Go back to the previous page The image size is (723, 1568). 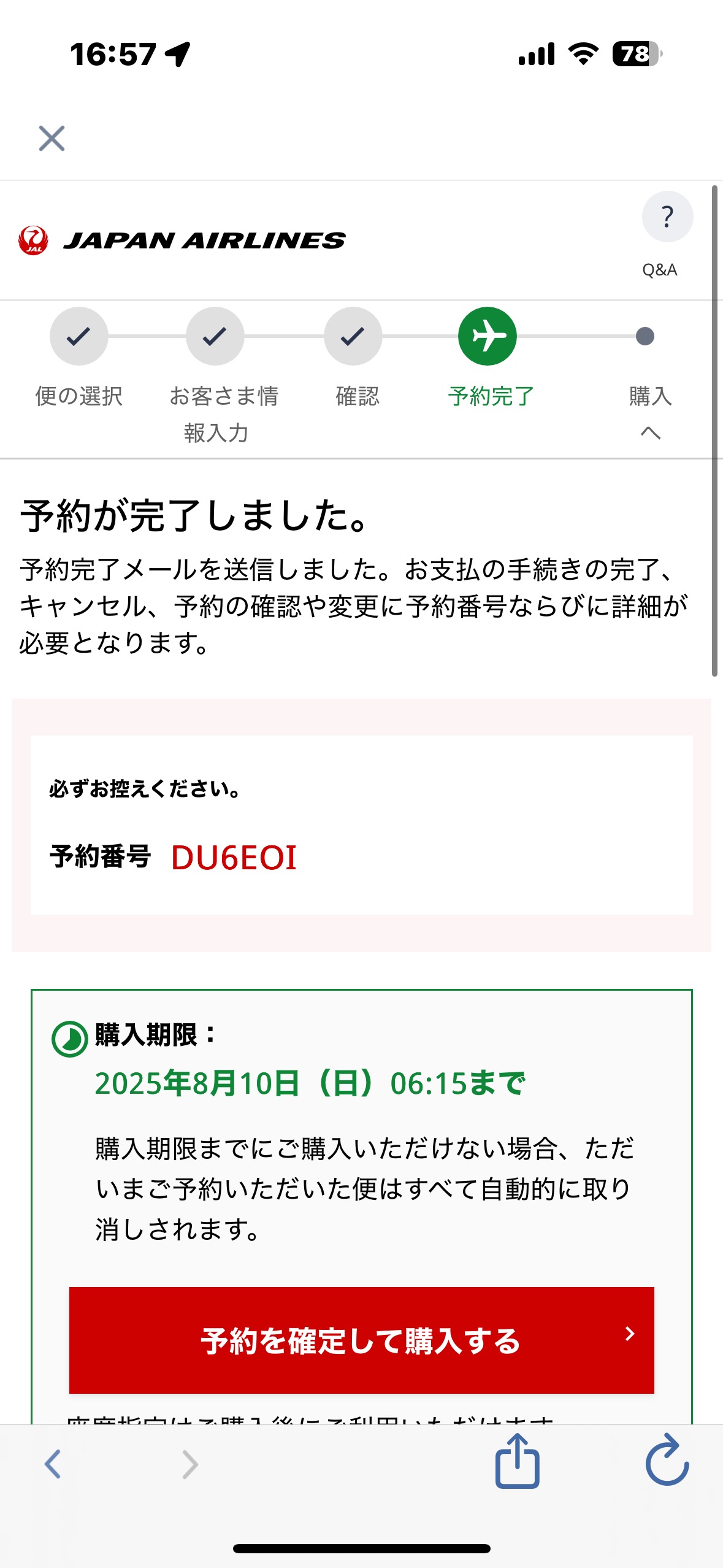tap(53, 1464)
